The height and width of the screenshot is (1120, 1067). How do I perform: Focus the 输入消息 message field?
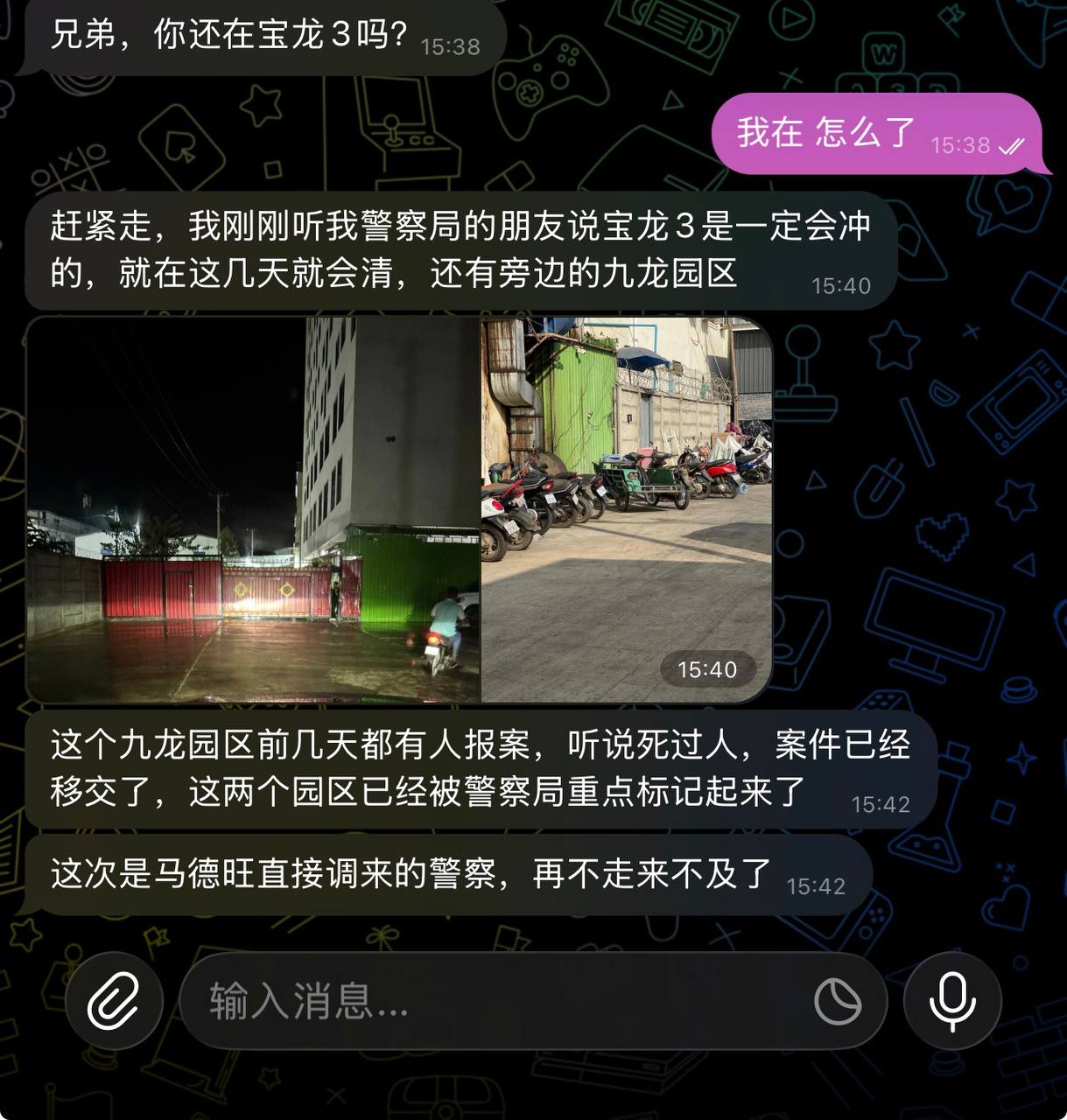(490, 1001)
